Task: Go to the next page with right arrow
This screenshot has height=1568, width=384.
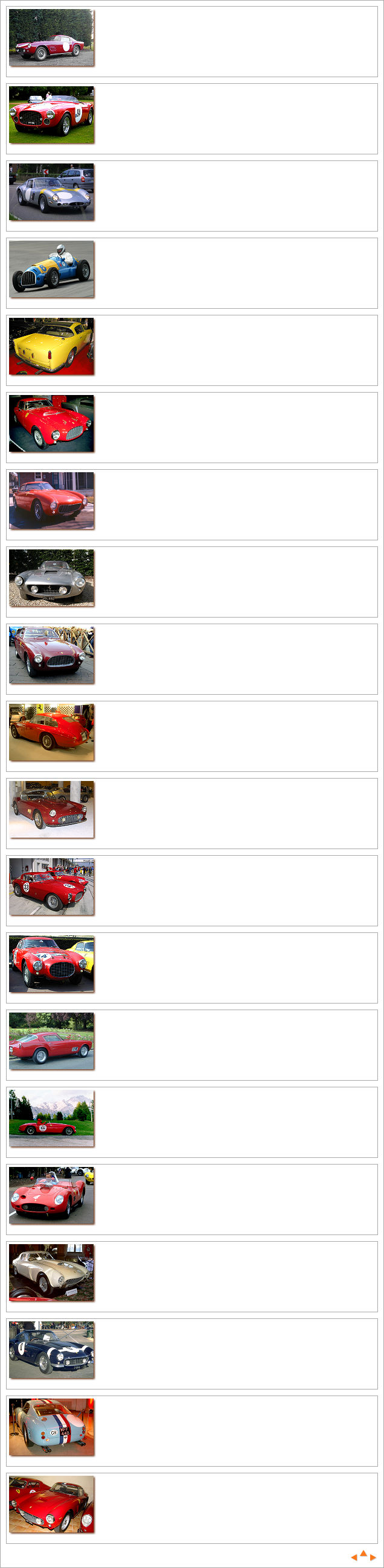Action: tap(373, 1557)
